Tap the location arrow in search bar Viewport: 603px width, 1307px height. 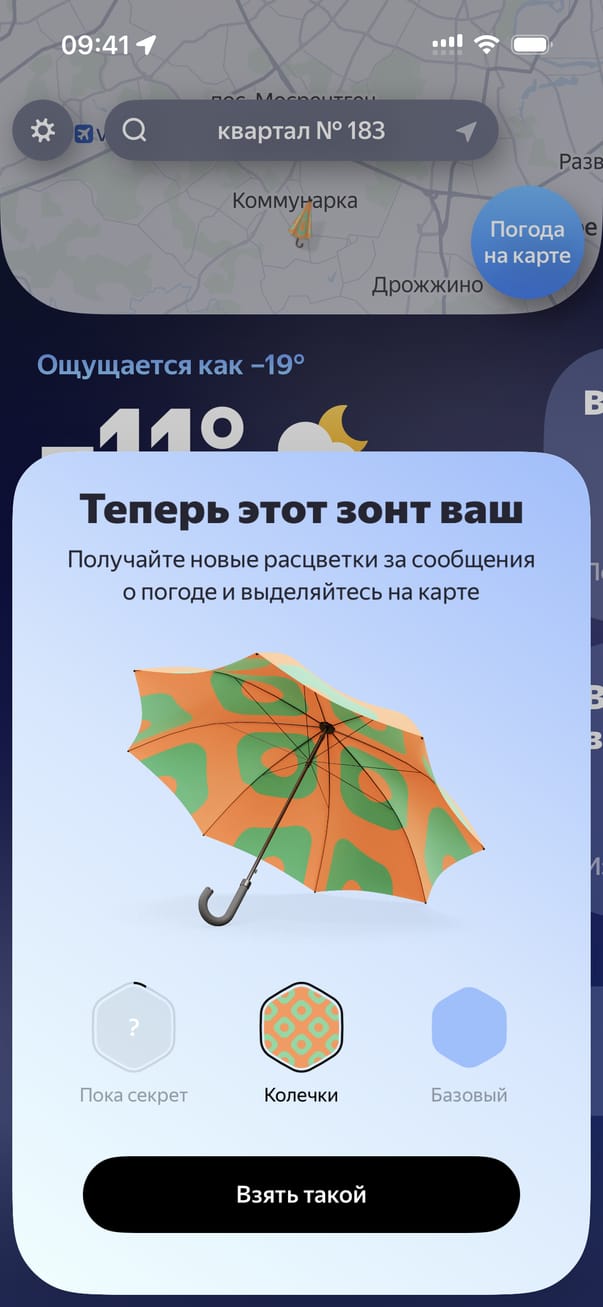pyautogui.click(x=466, y=132)
